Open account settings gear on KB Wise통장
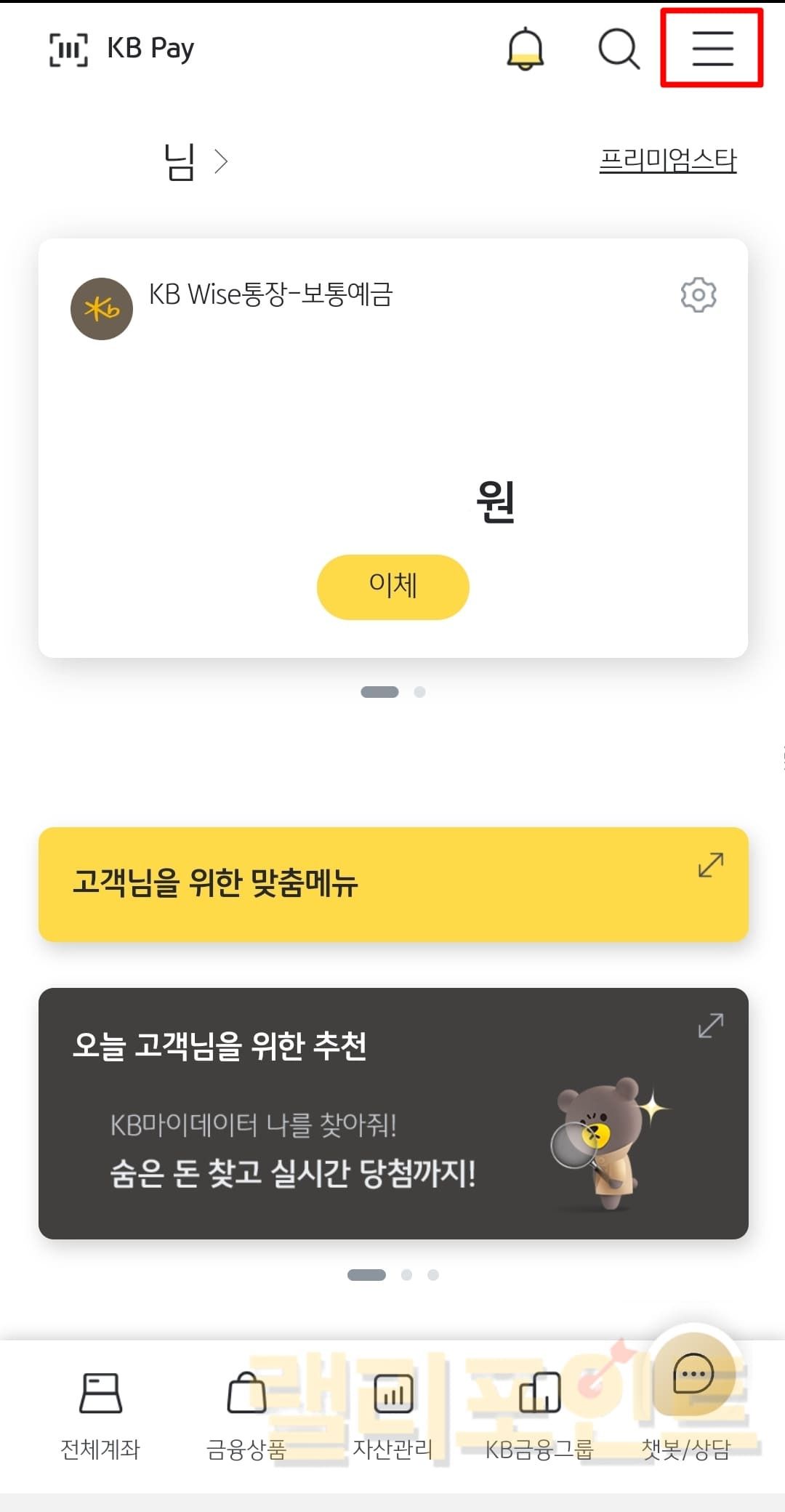 click(698, 294)
